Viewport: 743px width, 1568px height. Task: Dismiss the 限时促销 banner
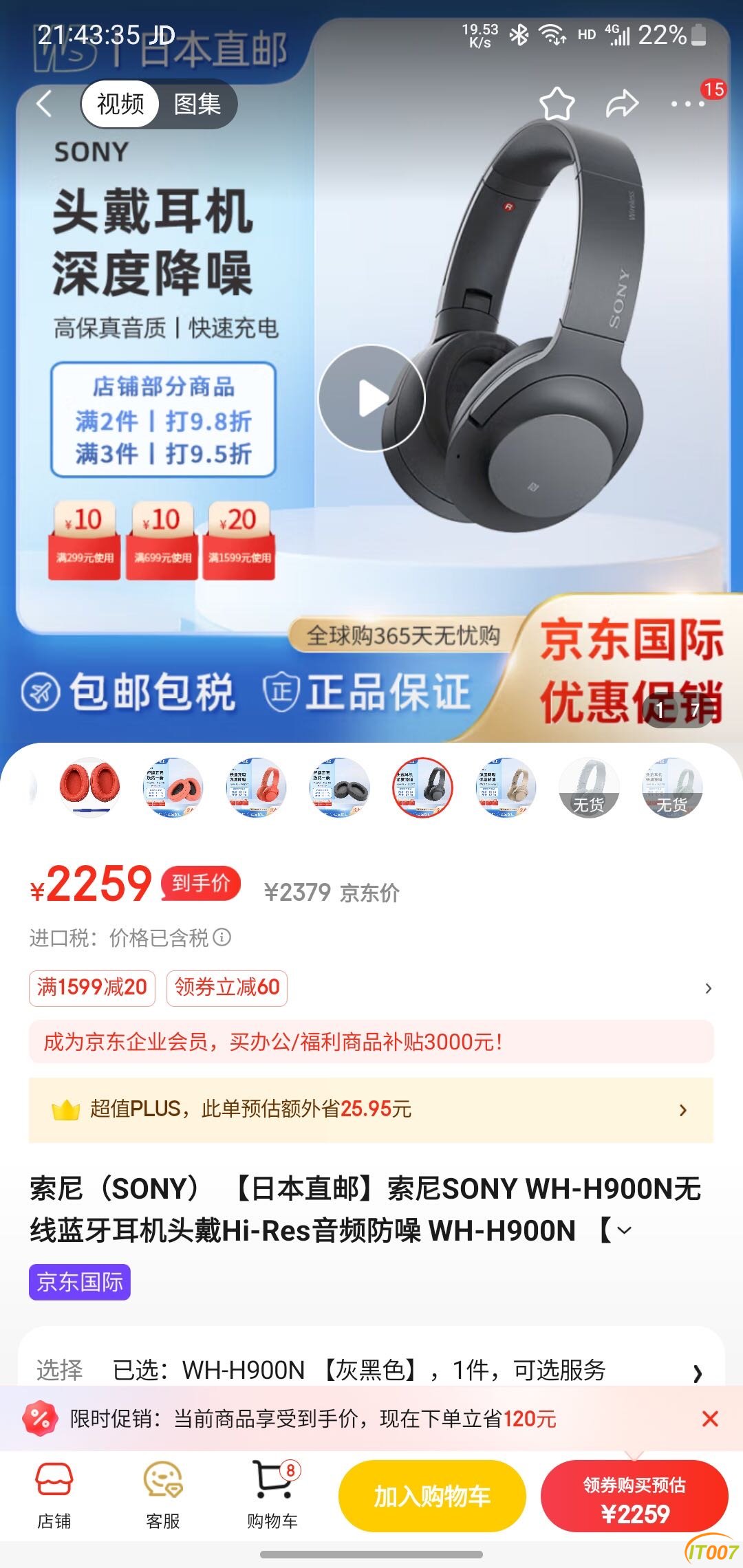pyautogui.click(x=710, y=1419)
